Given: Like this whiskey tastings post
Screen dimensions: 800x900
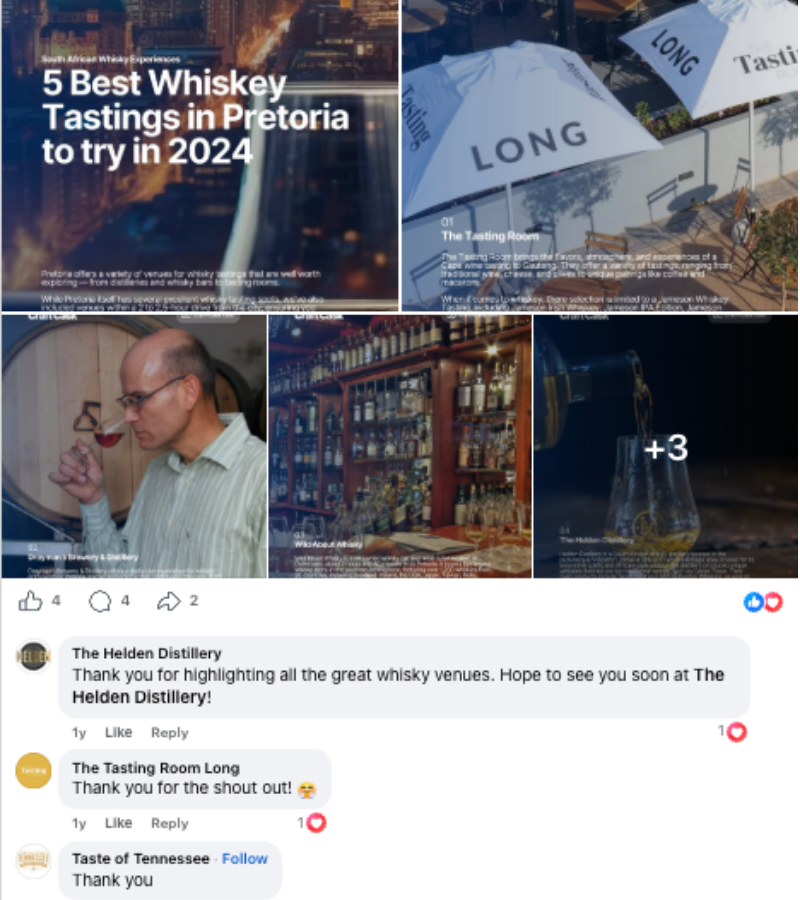Looking at the screenshot, I should click(31, 601).
